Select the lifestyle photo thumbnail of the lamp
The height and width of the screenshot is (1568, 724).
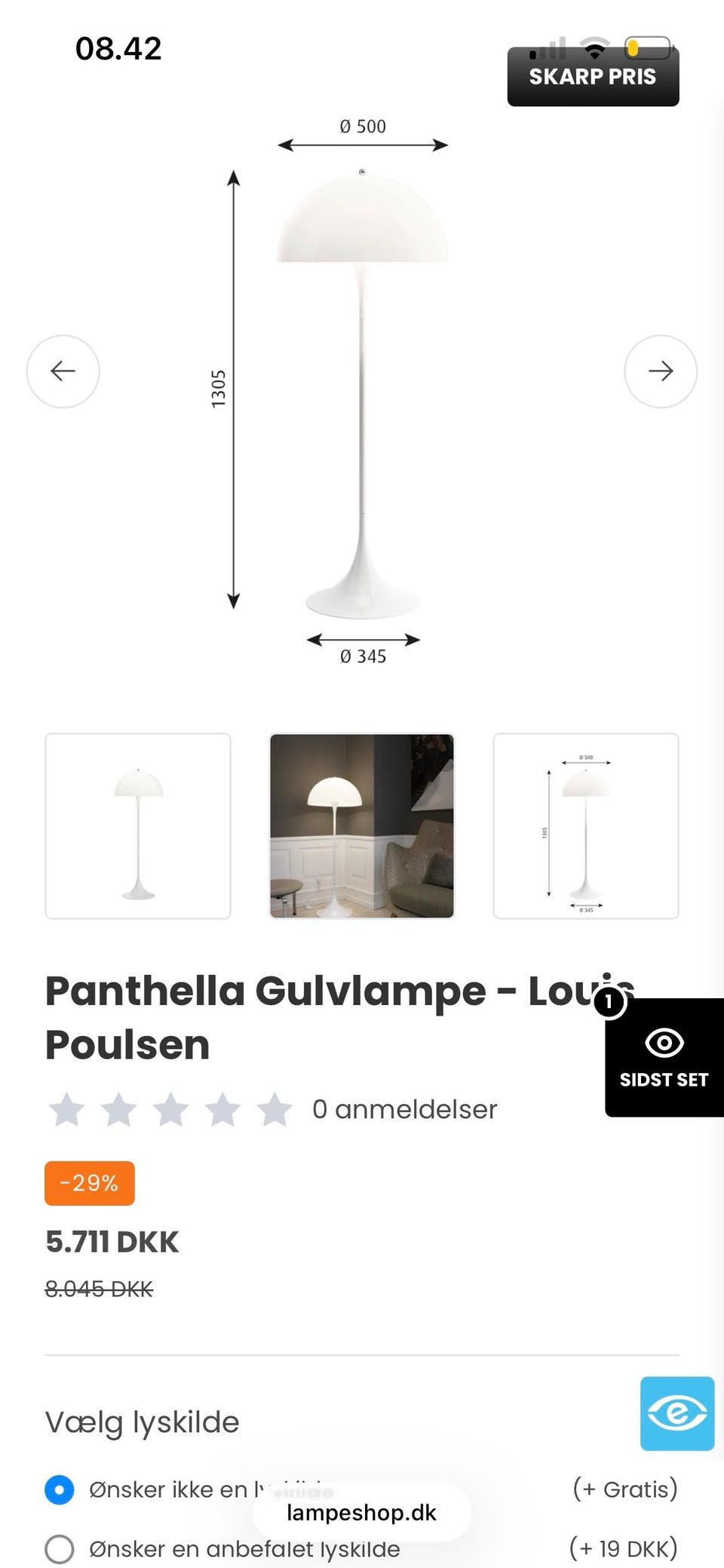pyautogui.click(x=362, y=826)
